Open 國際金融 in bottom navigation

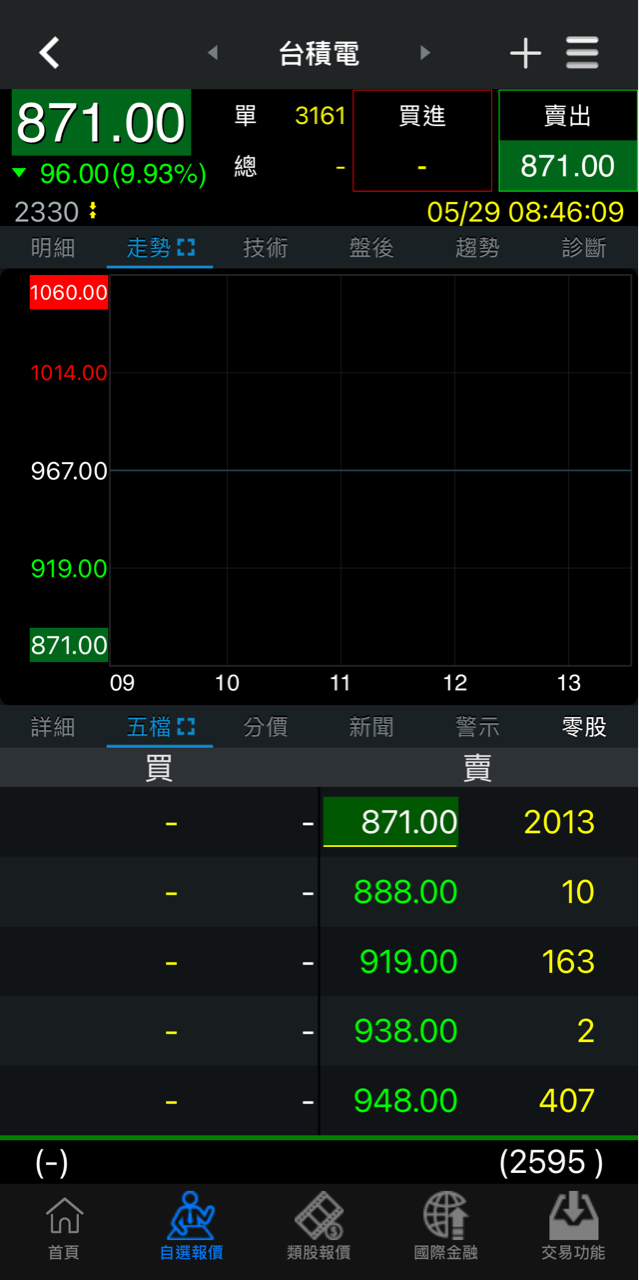pos(446,1228)
